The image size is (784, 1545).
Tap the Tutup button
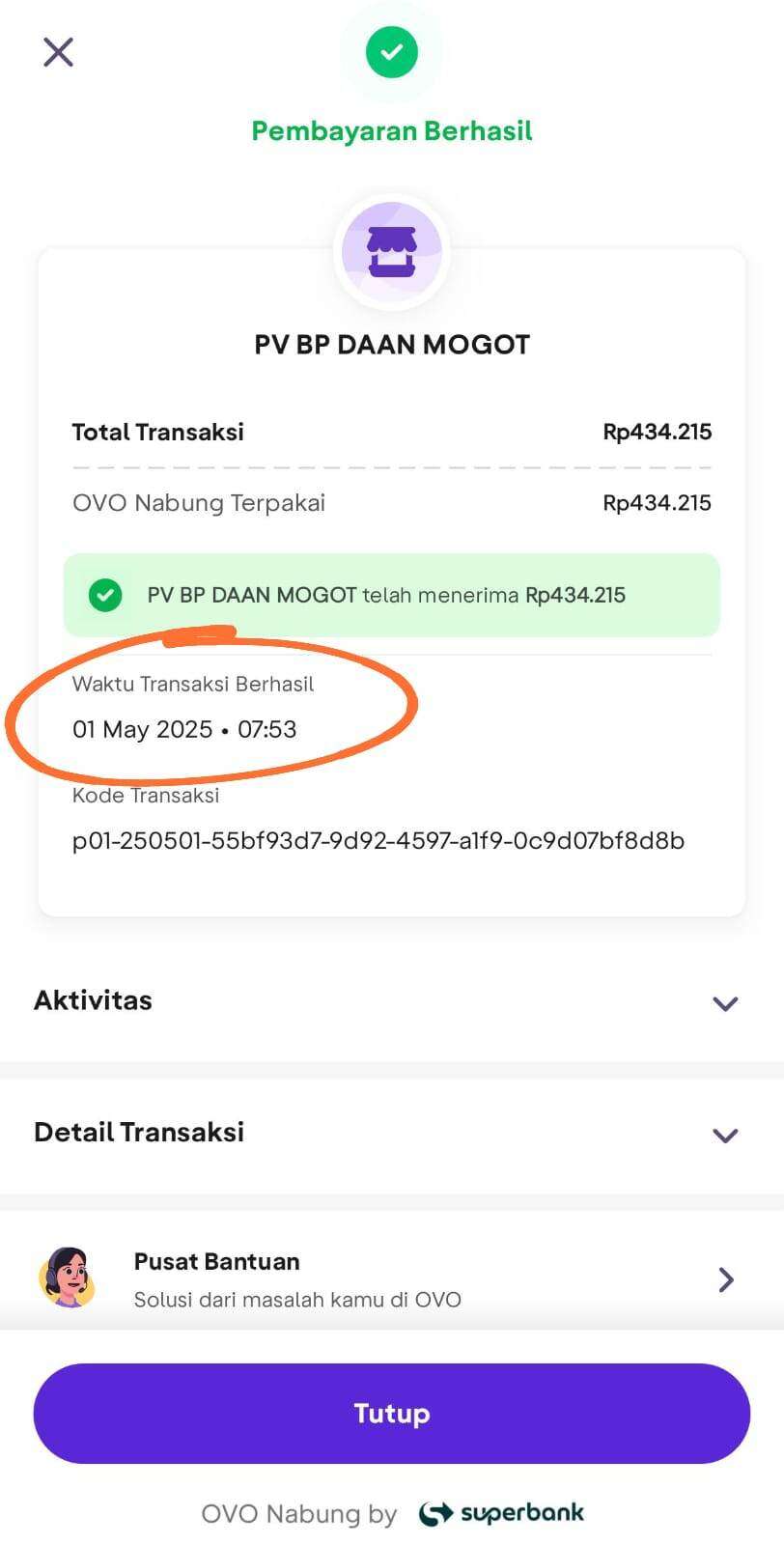coord(392,1413)
